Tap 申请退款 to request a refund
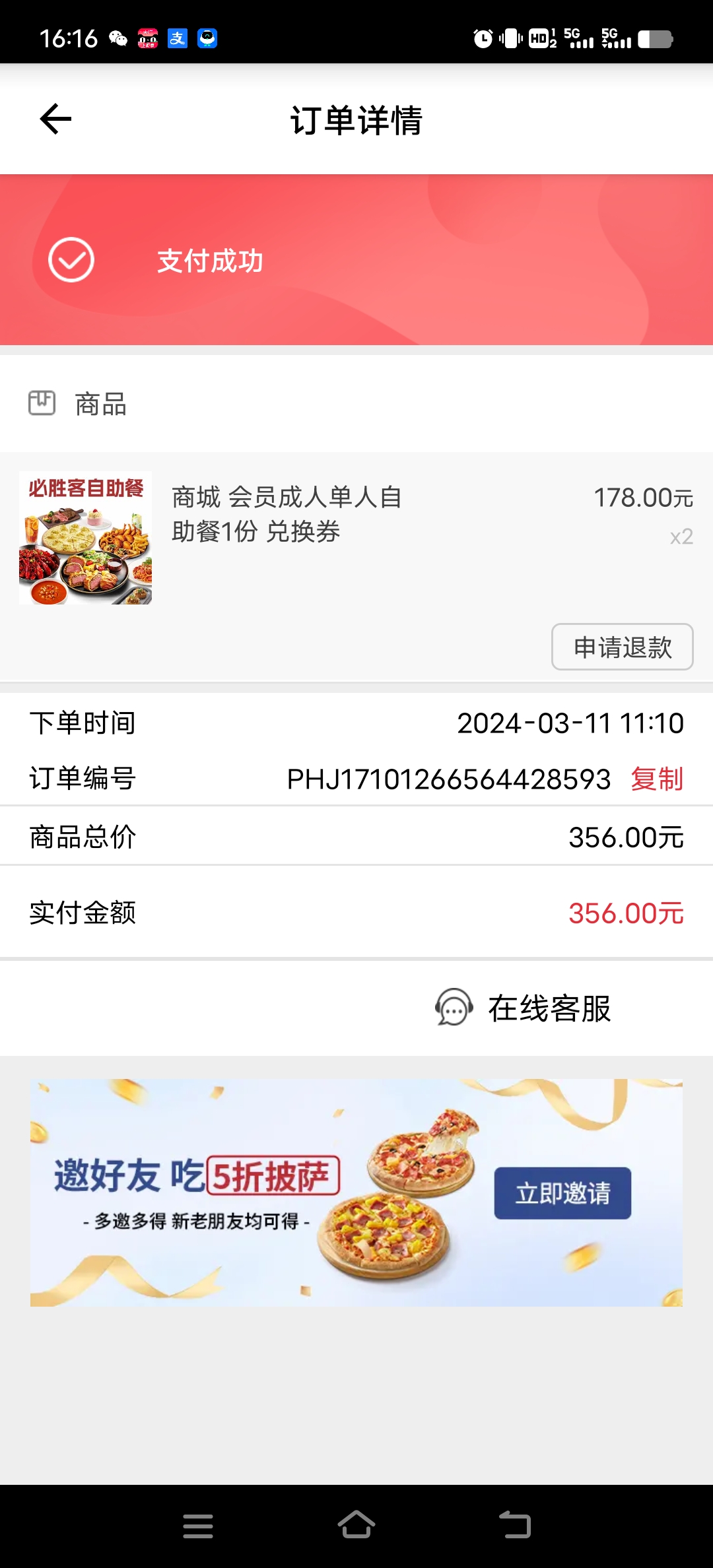 coord(622,647)
